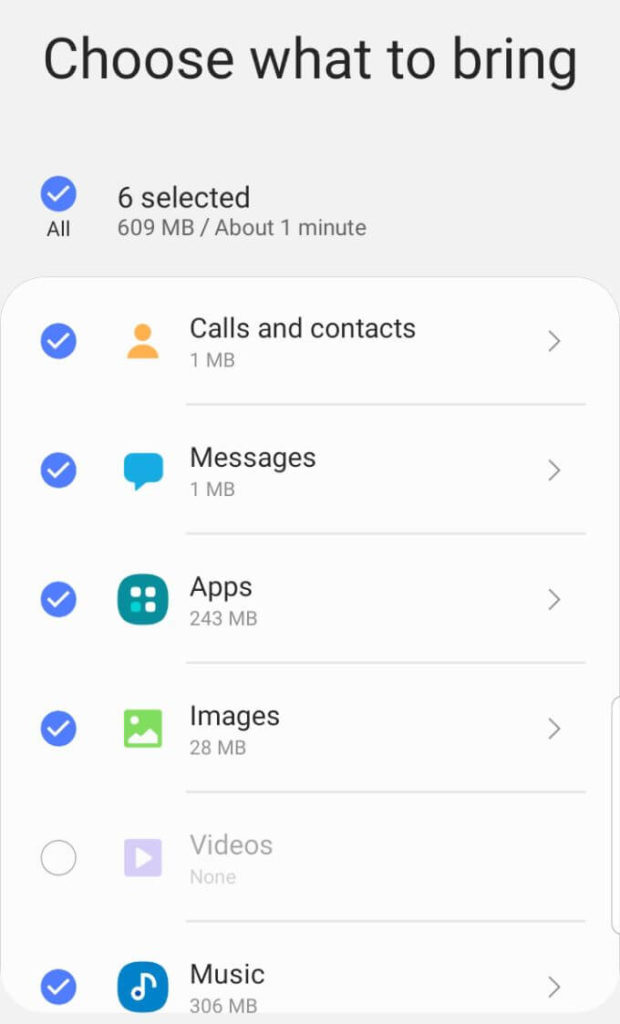Uncheck the All selection checkbox
Image resolution: width=620 pixels, height=1024 pixels.
[58, 193]
